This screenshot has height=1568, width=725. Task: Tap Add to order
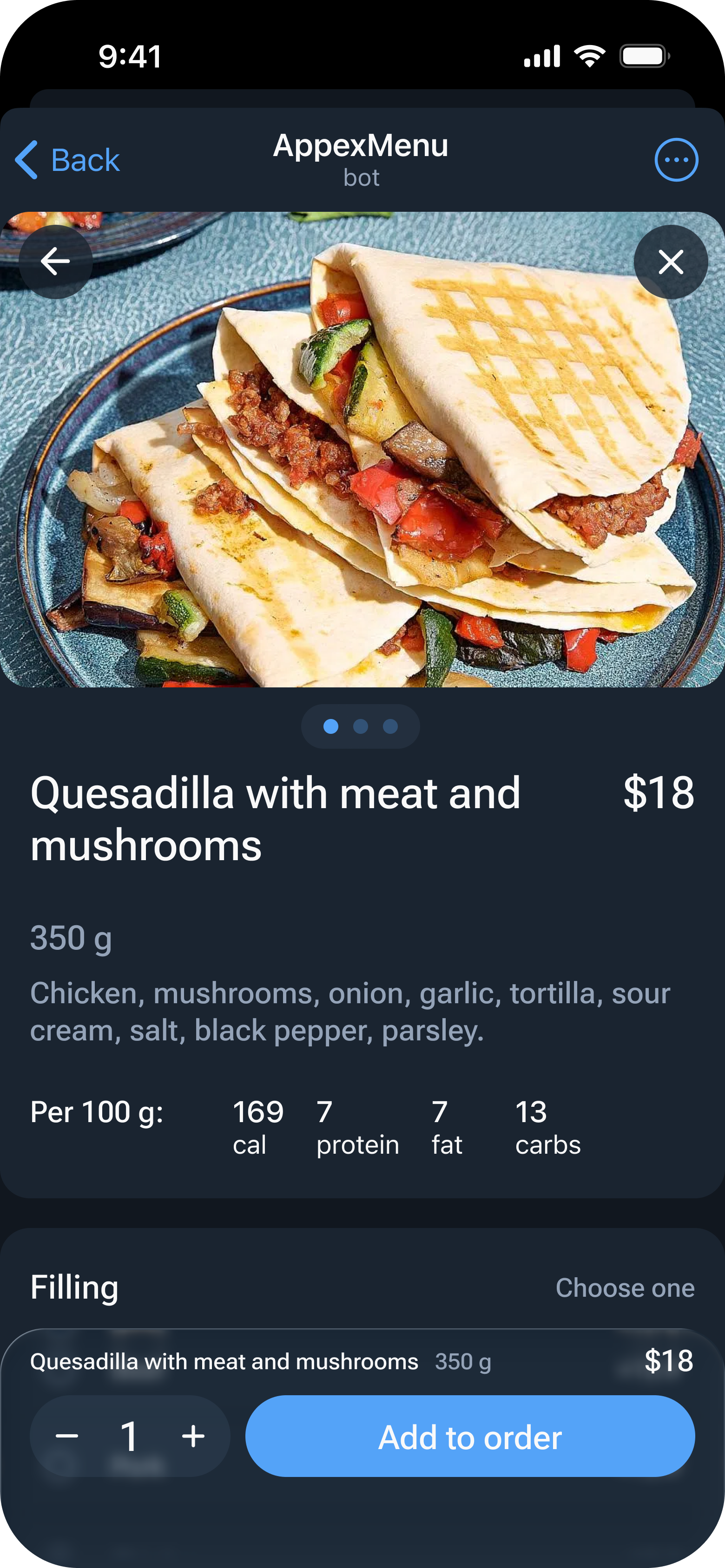tap(470, 1436)
